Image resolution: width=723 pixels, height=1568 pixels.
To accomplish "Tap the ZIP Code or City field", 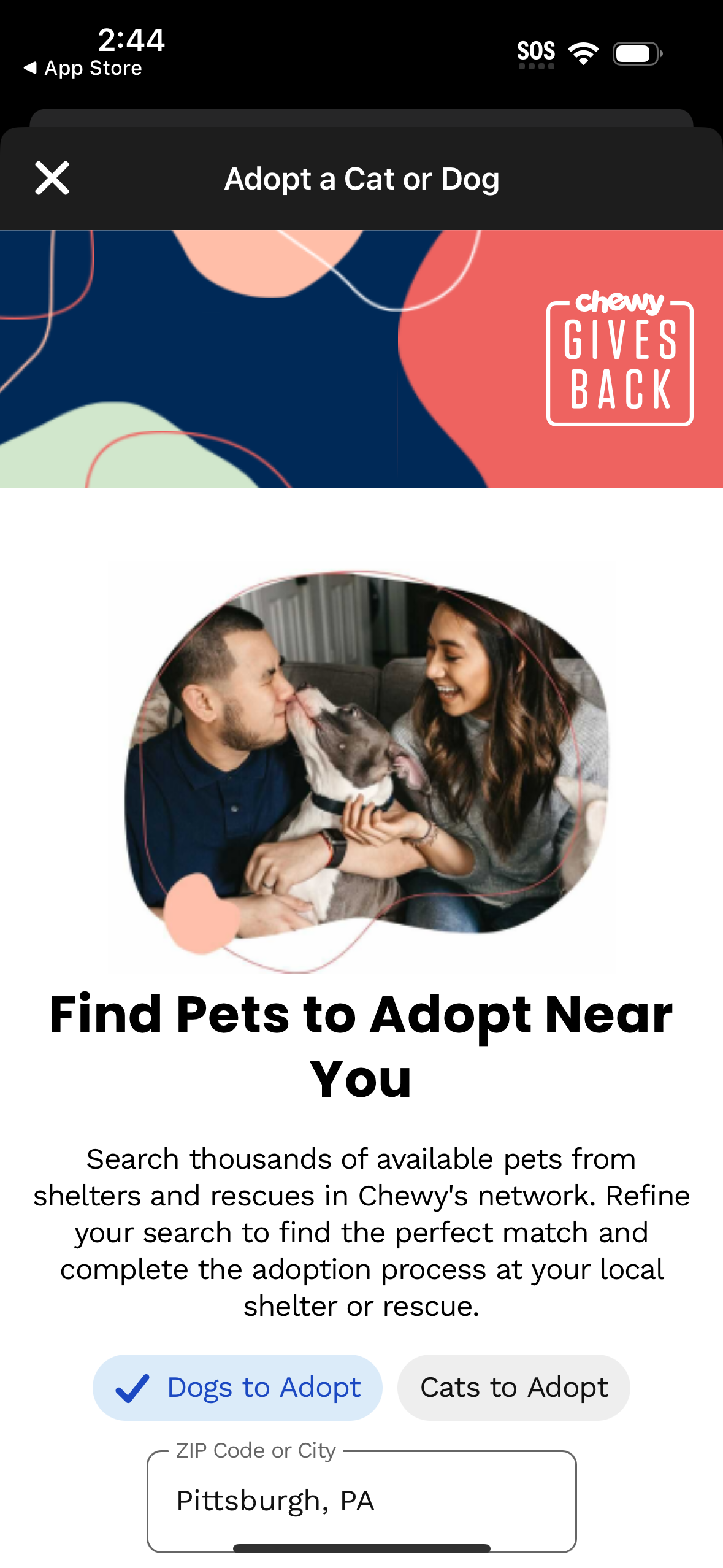I will tap(361, 1500).
